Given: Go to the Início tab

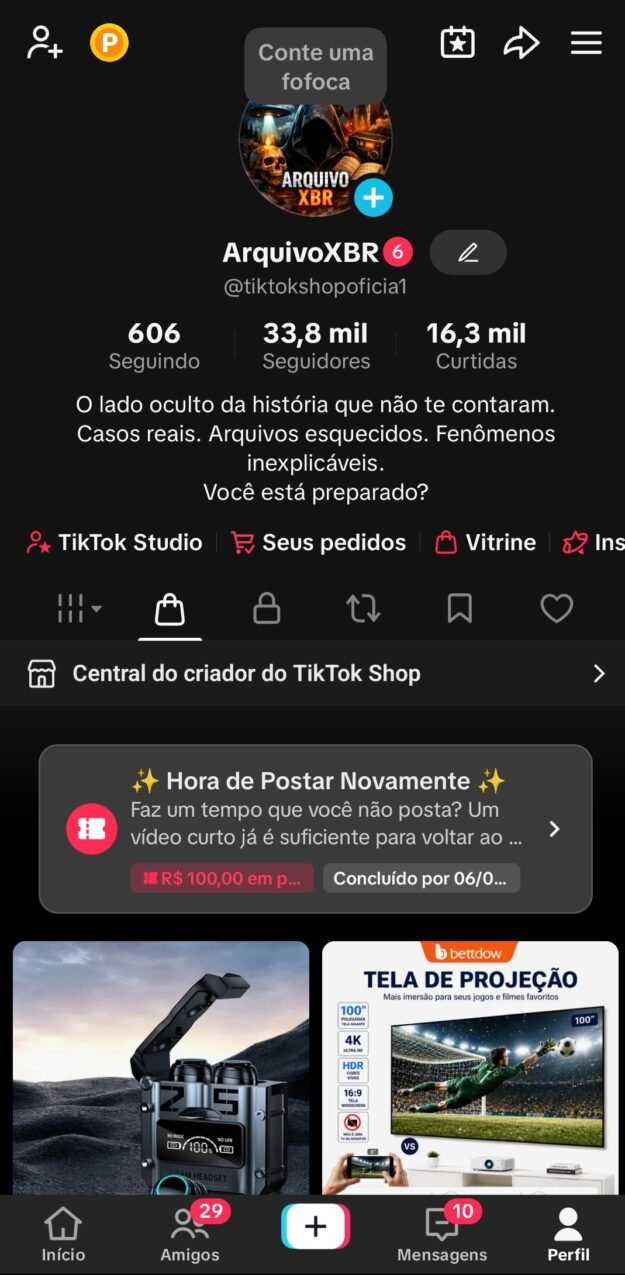Looking at the screenshot, I should coord(63,1234).
